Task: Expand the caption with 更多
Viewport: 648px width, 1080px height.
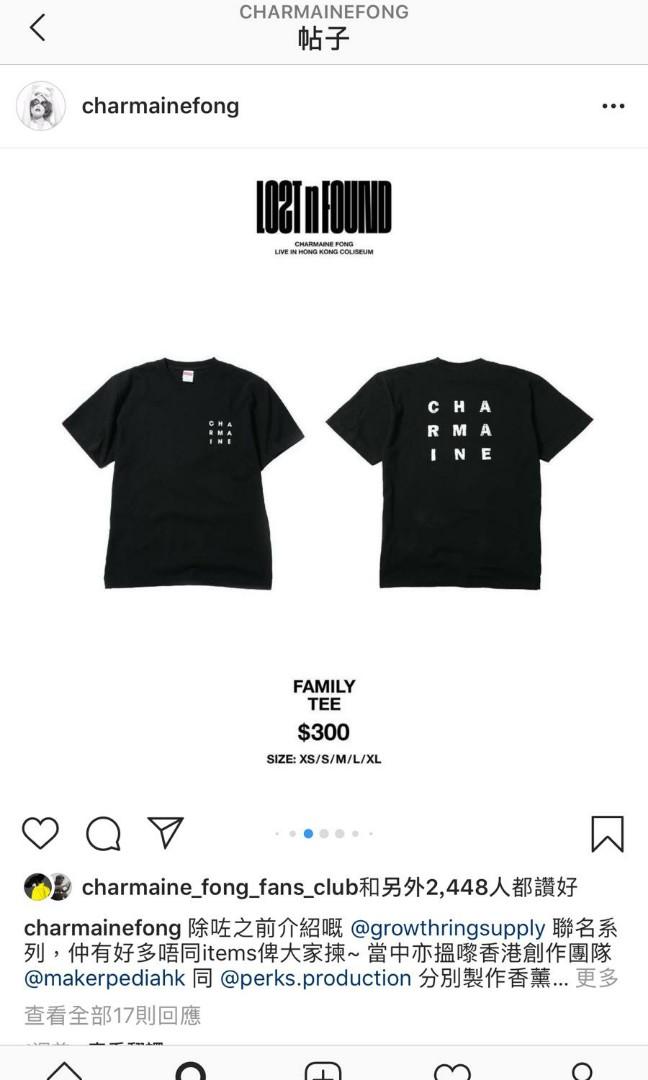Action: 597,978
